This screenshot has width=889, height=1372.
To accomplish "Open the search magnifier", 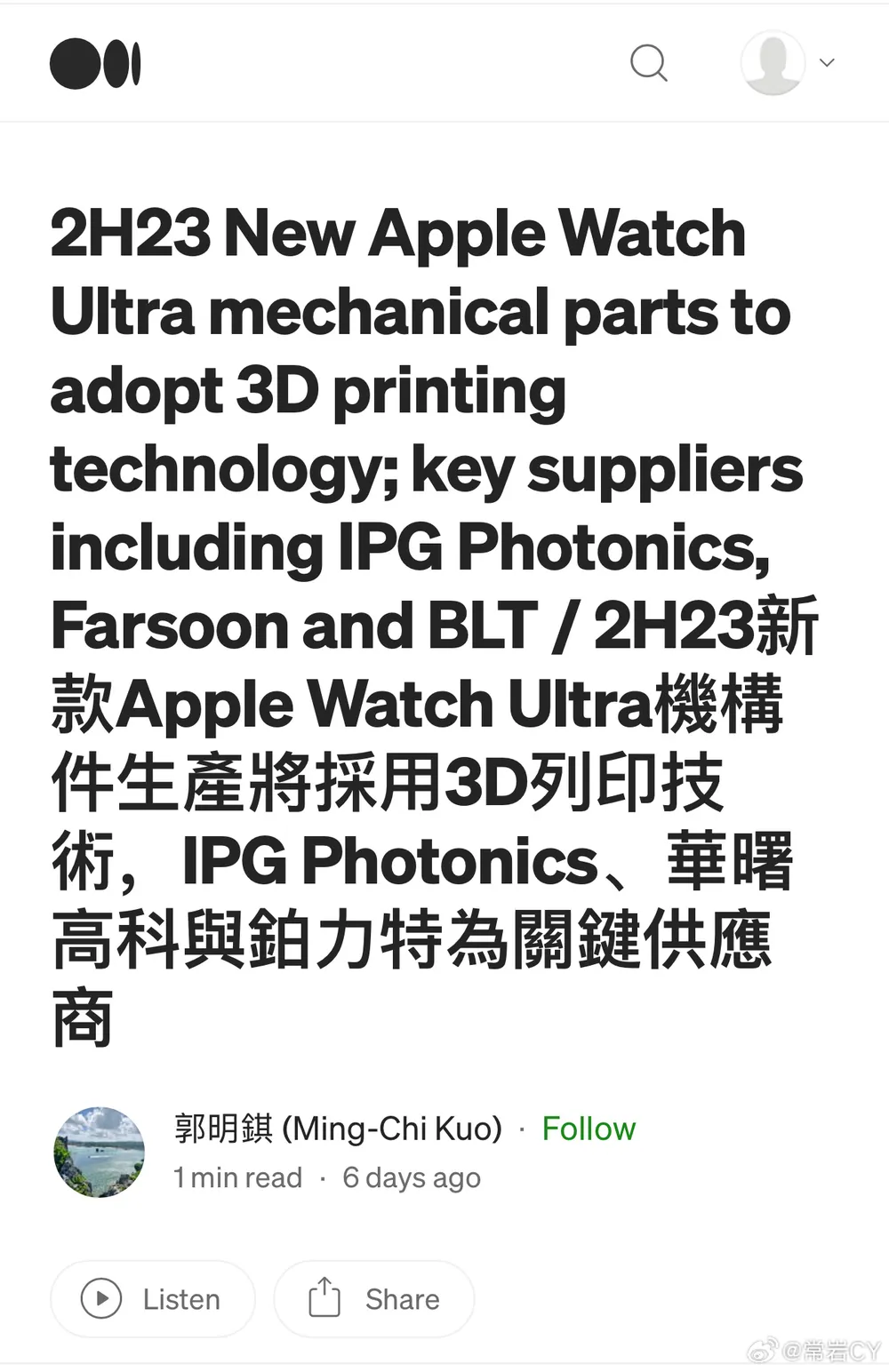I will point(648,63).
